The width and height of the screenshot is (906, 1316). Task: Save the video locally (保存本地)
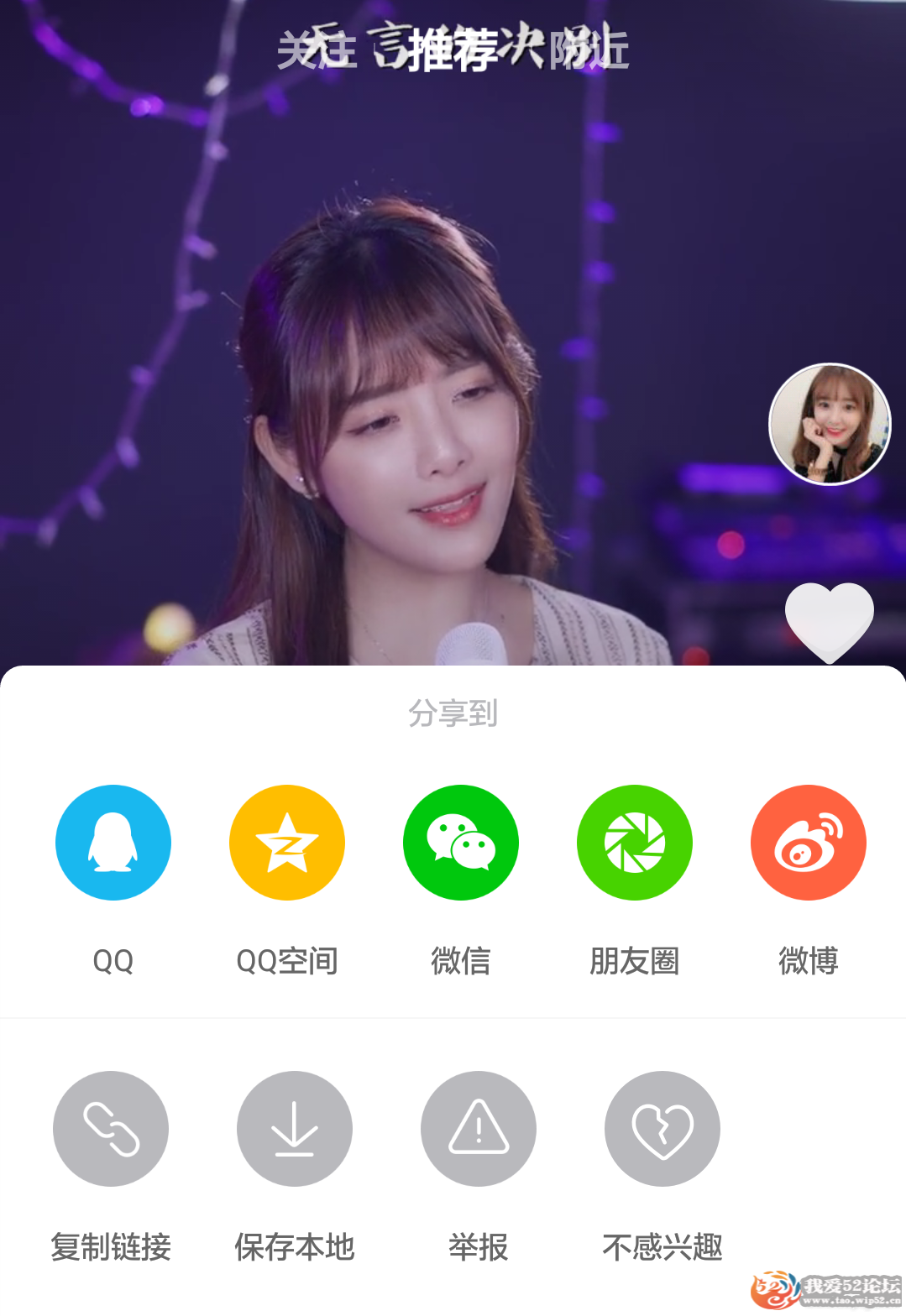click(295, 1129)
